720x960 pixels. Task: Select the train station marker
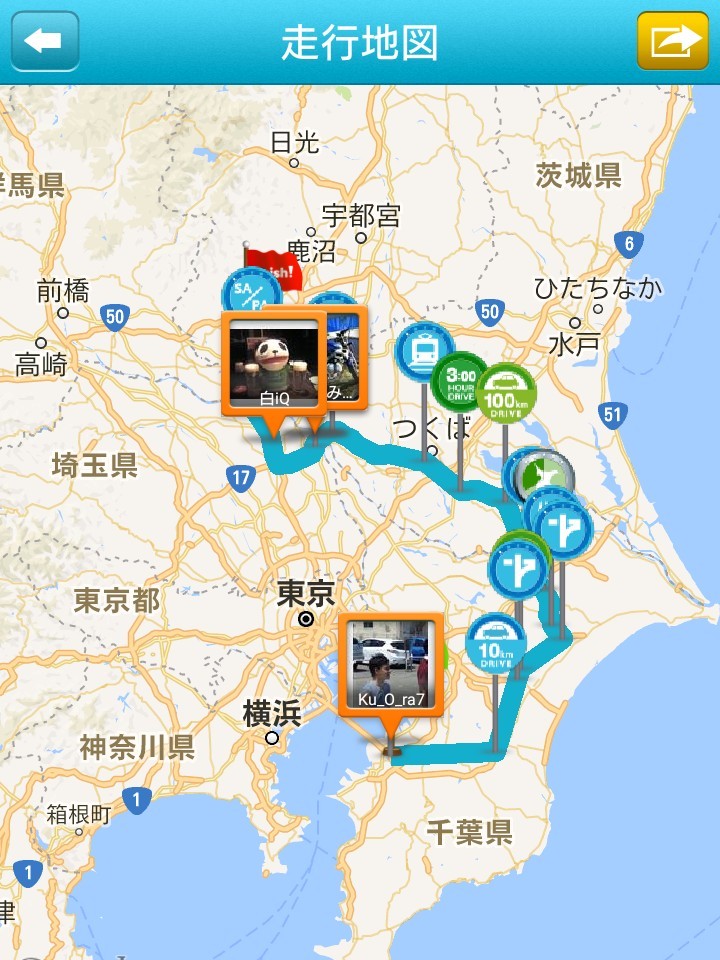pos(424,350)
